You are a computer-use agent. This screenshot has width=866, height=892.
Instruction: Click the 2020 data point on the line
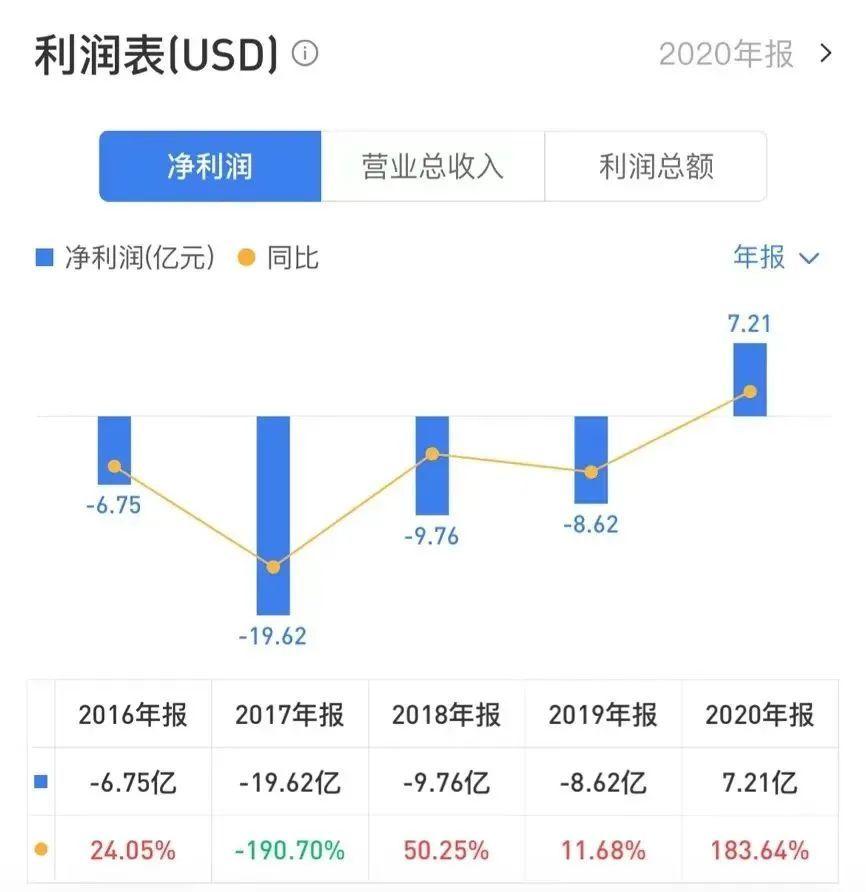(x=749, y=393)
